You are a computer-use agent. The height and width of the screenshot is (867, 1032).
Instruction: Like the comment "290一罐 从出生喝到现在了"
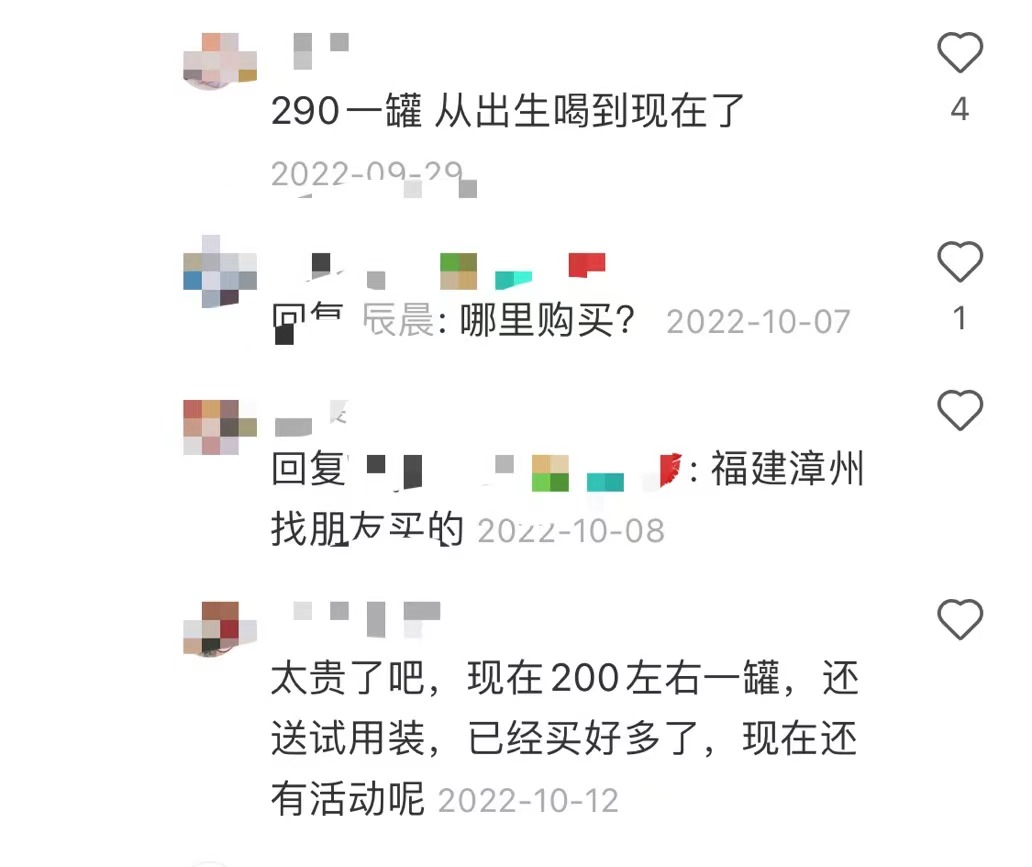tap(959, 54)
